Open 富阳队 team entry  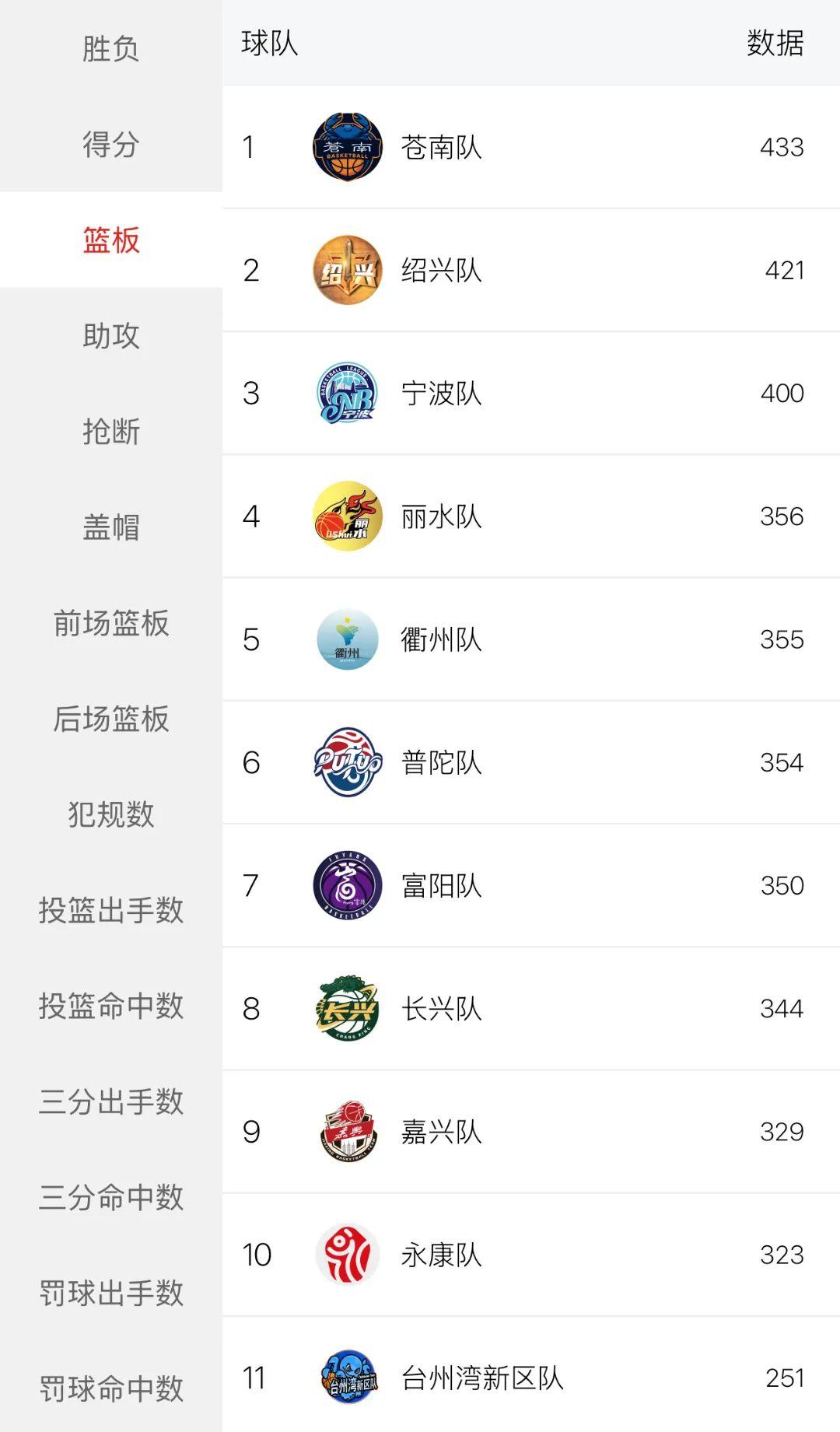pyautogui.click(x=530, y=885)
